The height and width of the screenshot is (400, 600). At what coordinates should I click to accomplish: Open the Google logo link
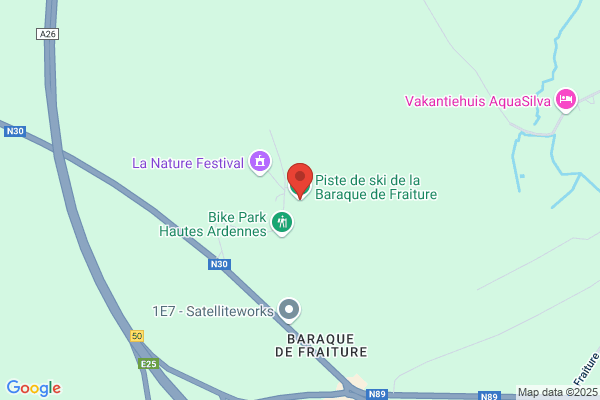point(33,388)
